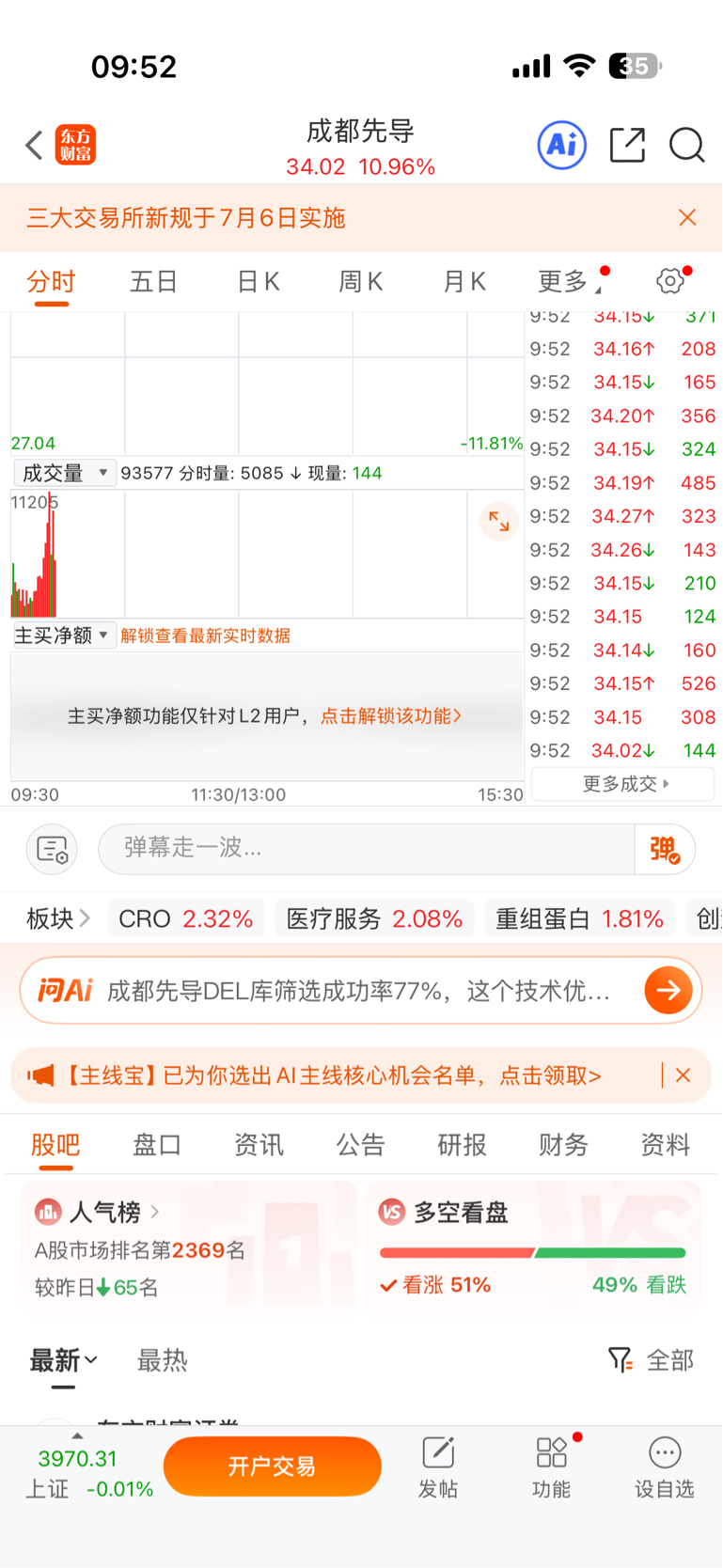Open the Ai assistant icon
Viewport: 723px width, 1568px height.
pyautogui.click(x=562, y=145)
